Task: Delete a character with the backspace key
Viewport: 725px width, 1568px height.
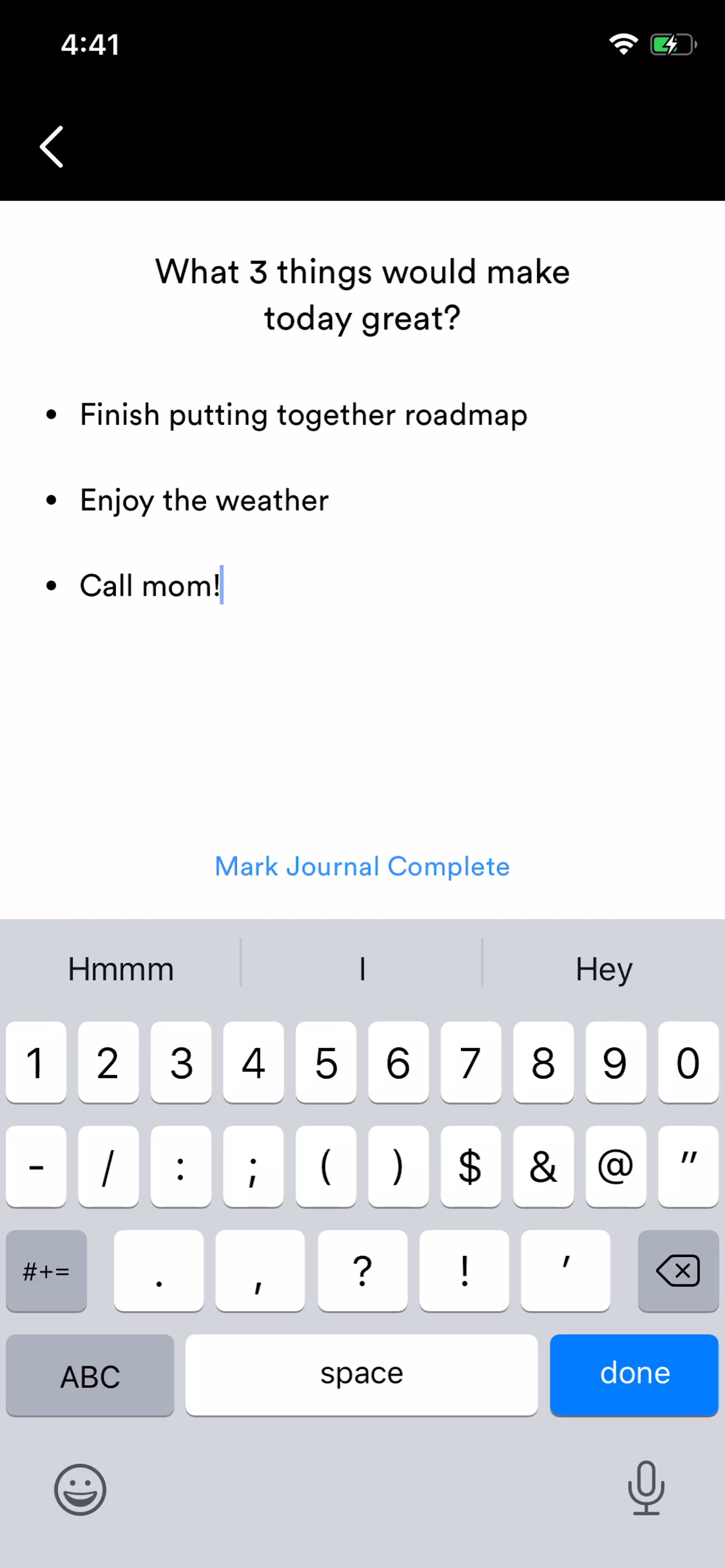Action: point(678,1270)
